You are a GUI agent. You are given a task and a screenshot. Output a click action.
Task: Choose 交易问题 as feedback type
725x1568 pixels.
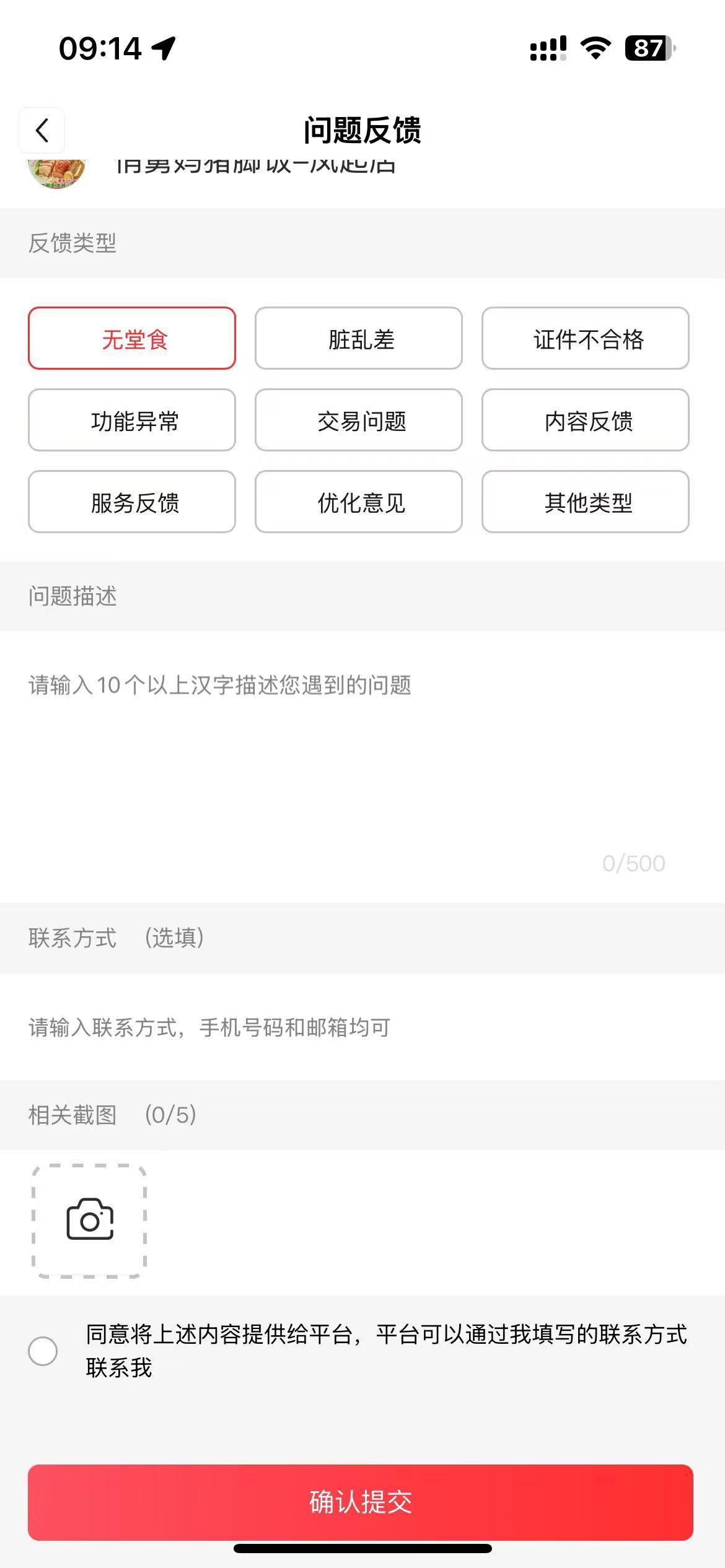click(x=359, y=420)
